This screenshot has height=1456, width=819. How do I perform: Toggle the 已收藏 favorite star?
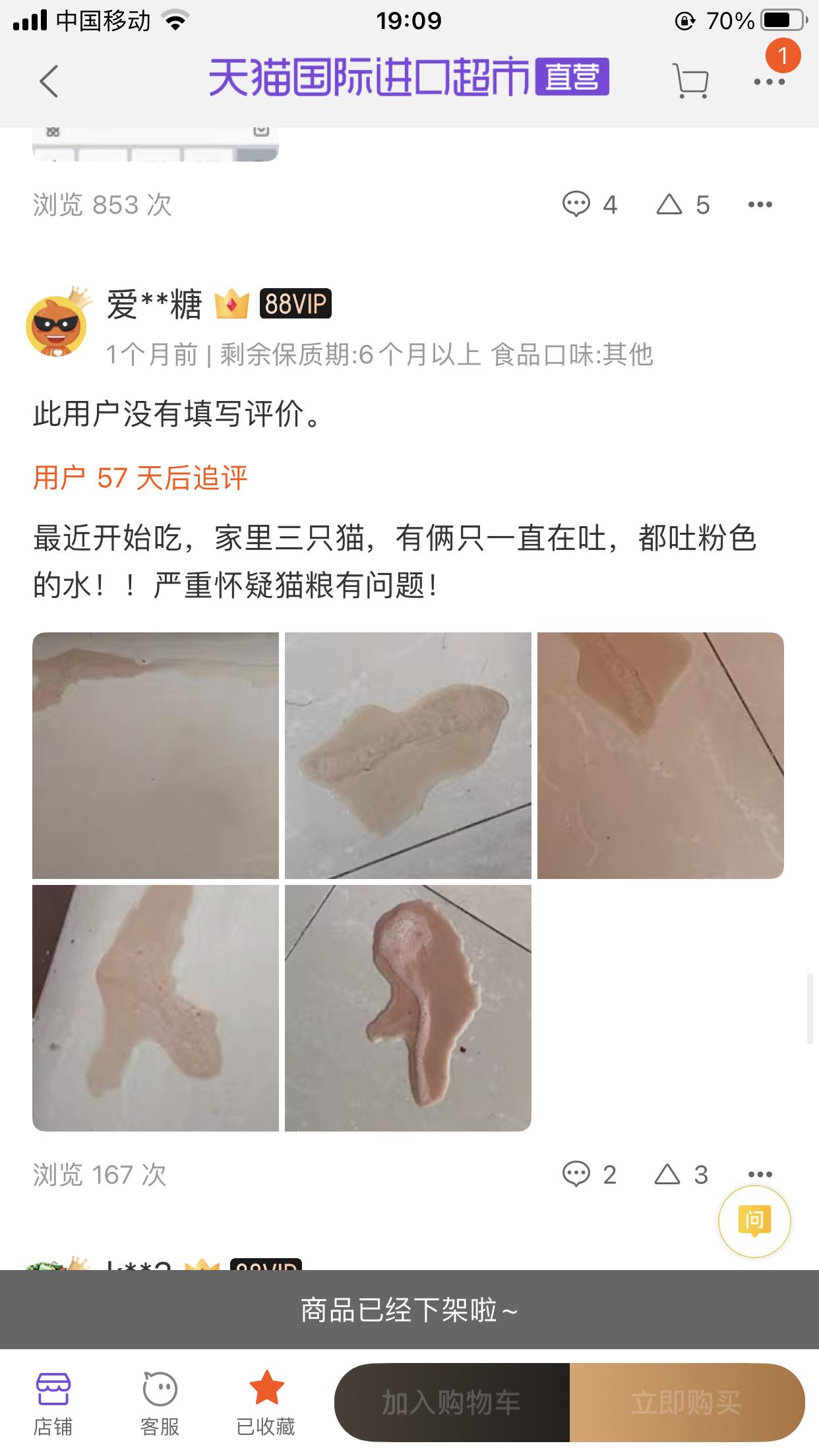(x=266, y=1404)
